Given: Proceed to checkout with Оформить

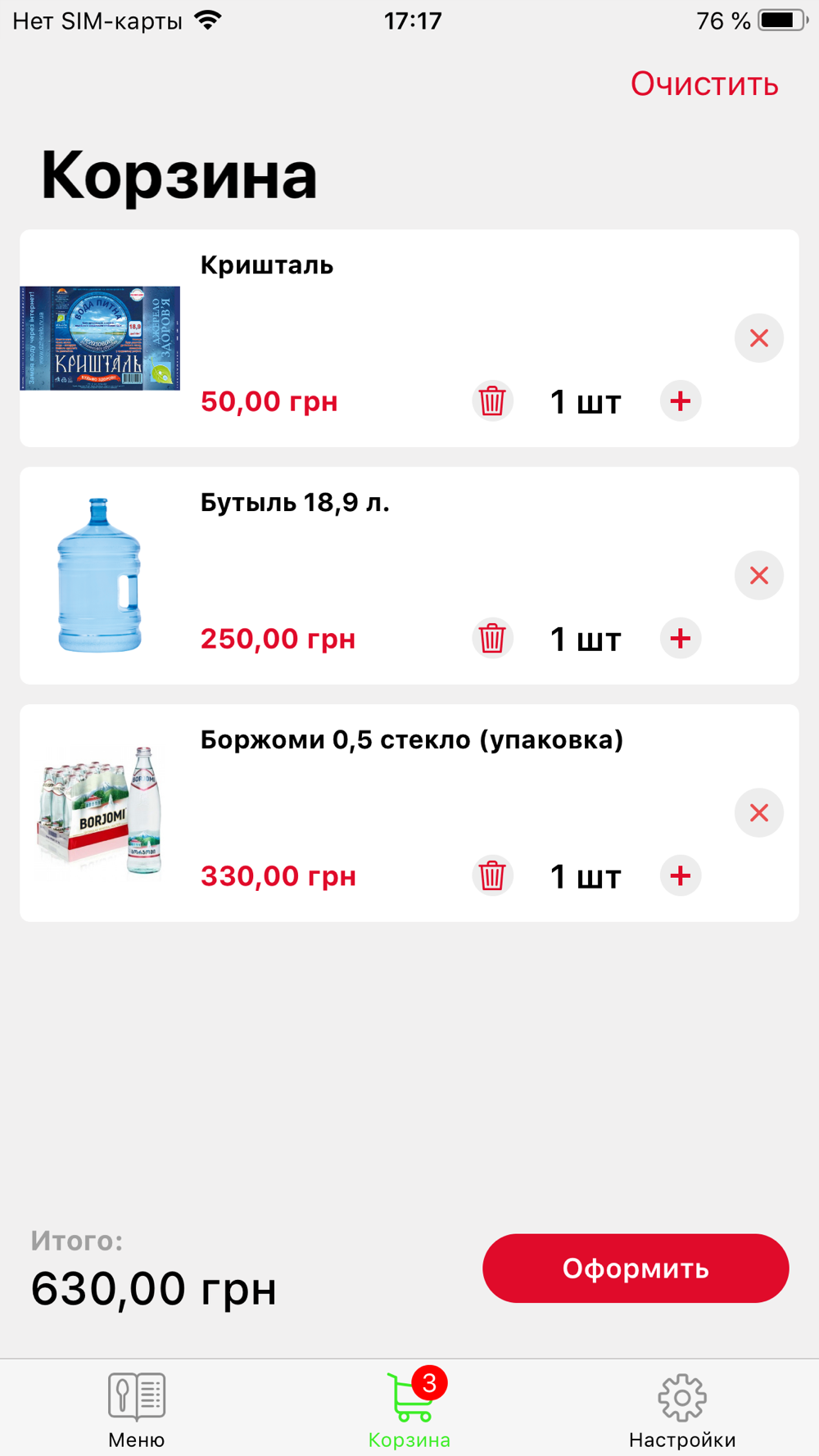Looking at the screenshot, I should click(636, 1268).
